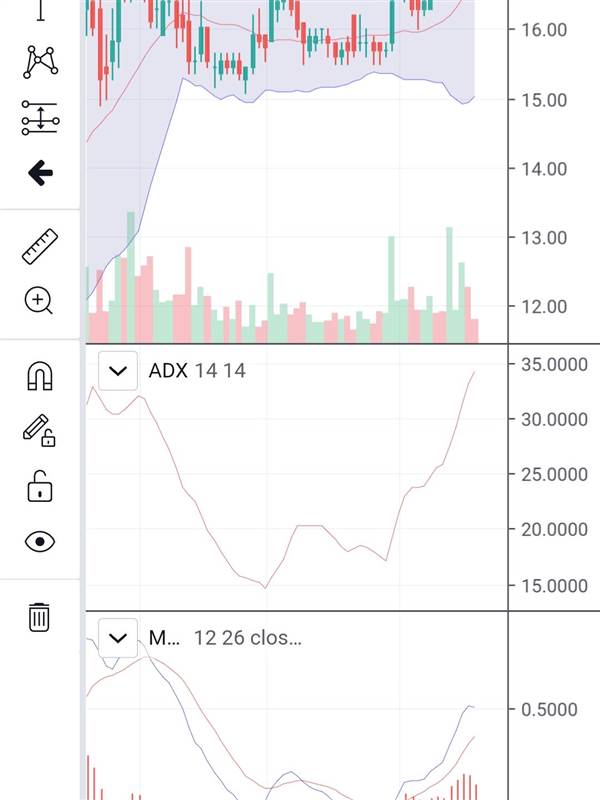Toggle the magnet mode

[40, 376]
